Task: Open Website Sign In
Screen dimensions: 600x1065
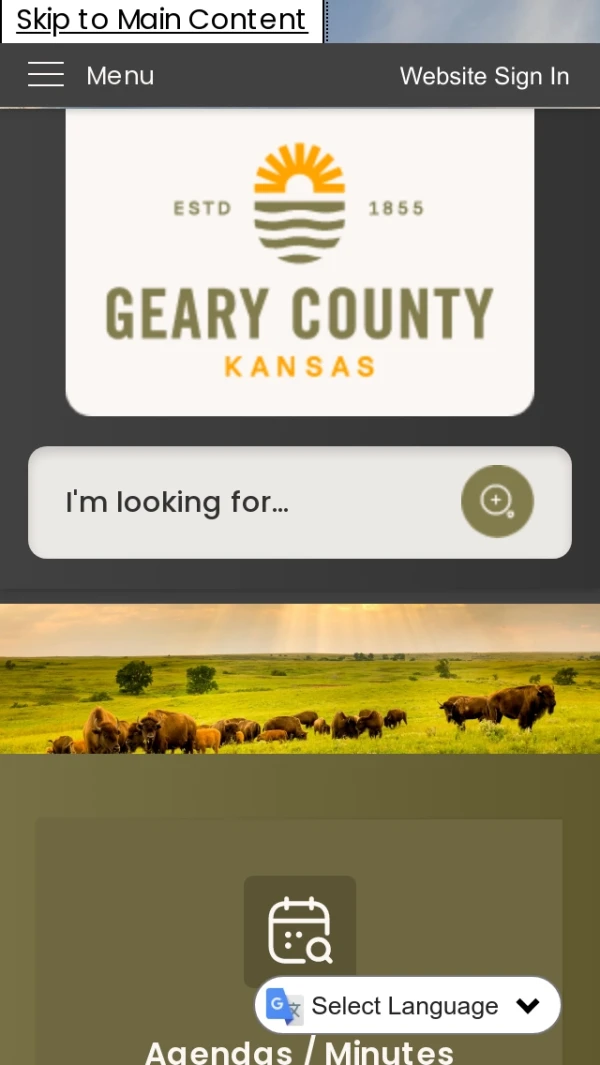Action: pos(484,76)
